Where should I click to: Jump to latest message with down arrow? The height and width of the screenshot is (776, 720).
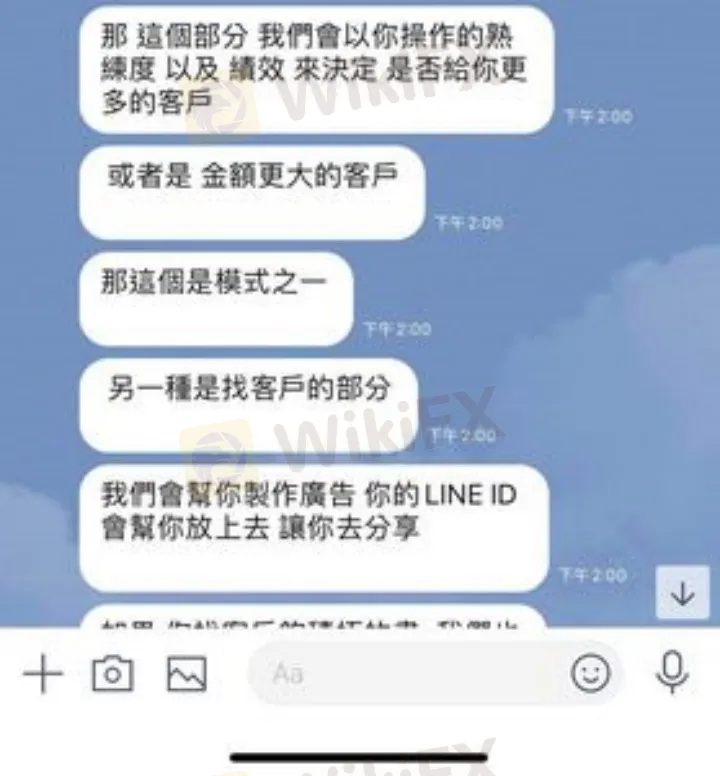682,593
